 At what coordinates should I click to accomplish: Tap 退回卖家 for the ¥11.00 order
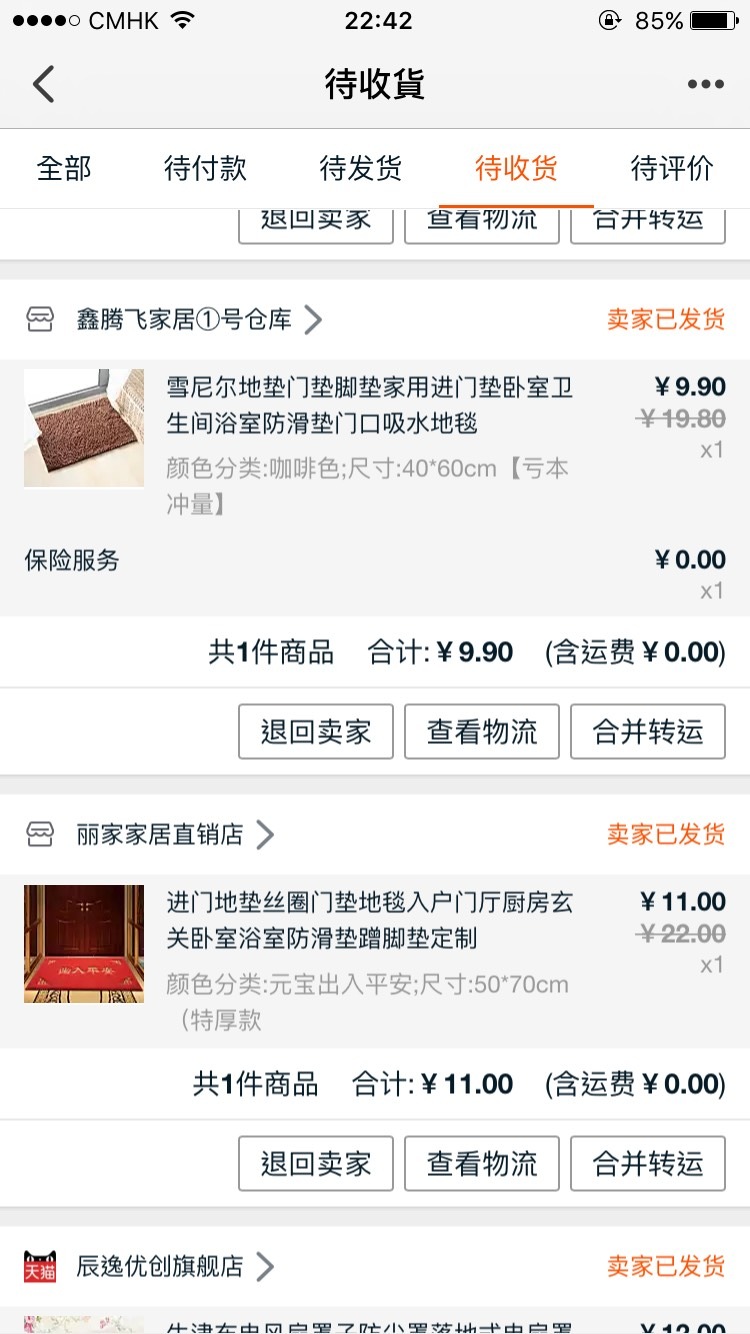click(316, 1163)
